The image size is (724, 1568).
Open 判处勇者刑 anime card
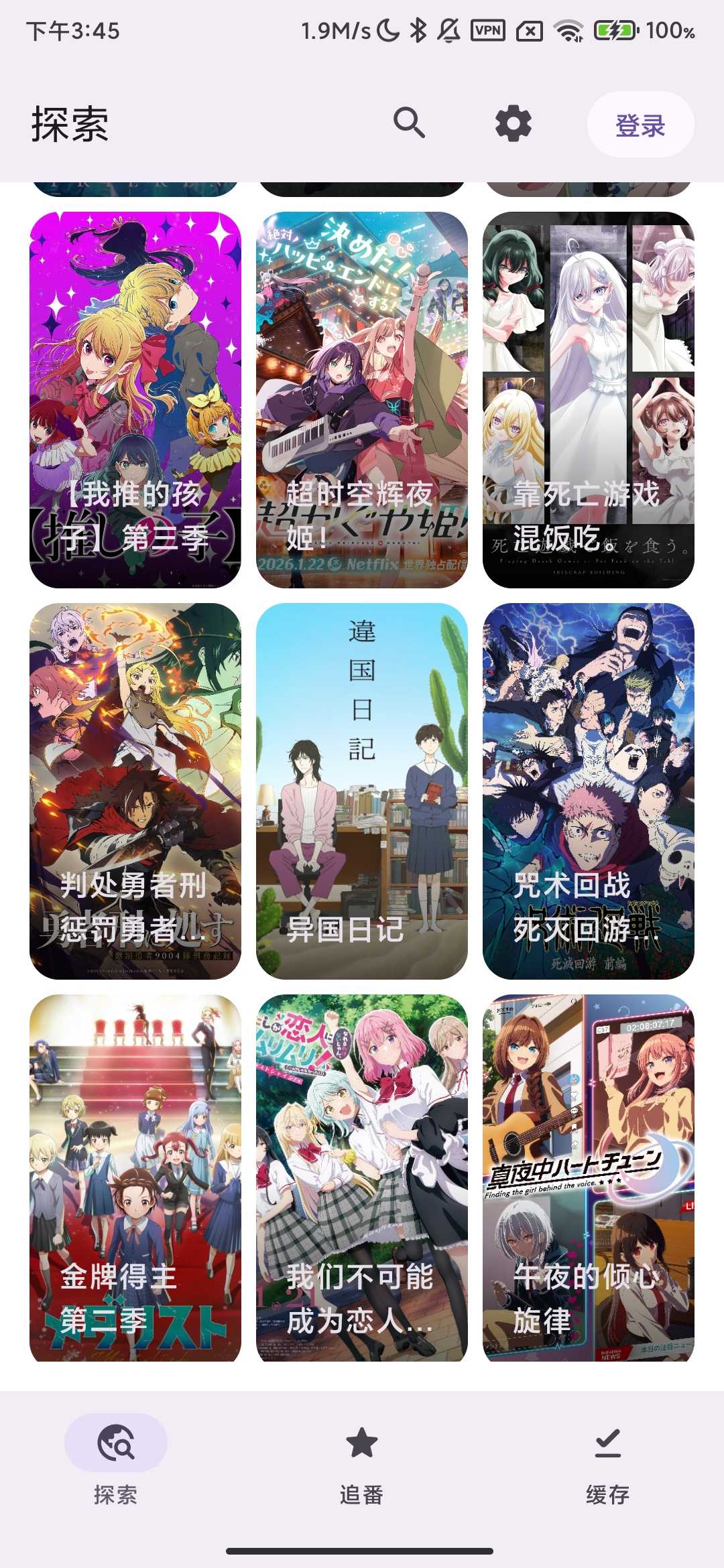[135, 791]
